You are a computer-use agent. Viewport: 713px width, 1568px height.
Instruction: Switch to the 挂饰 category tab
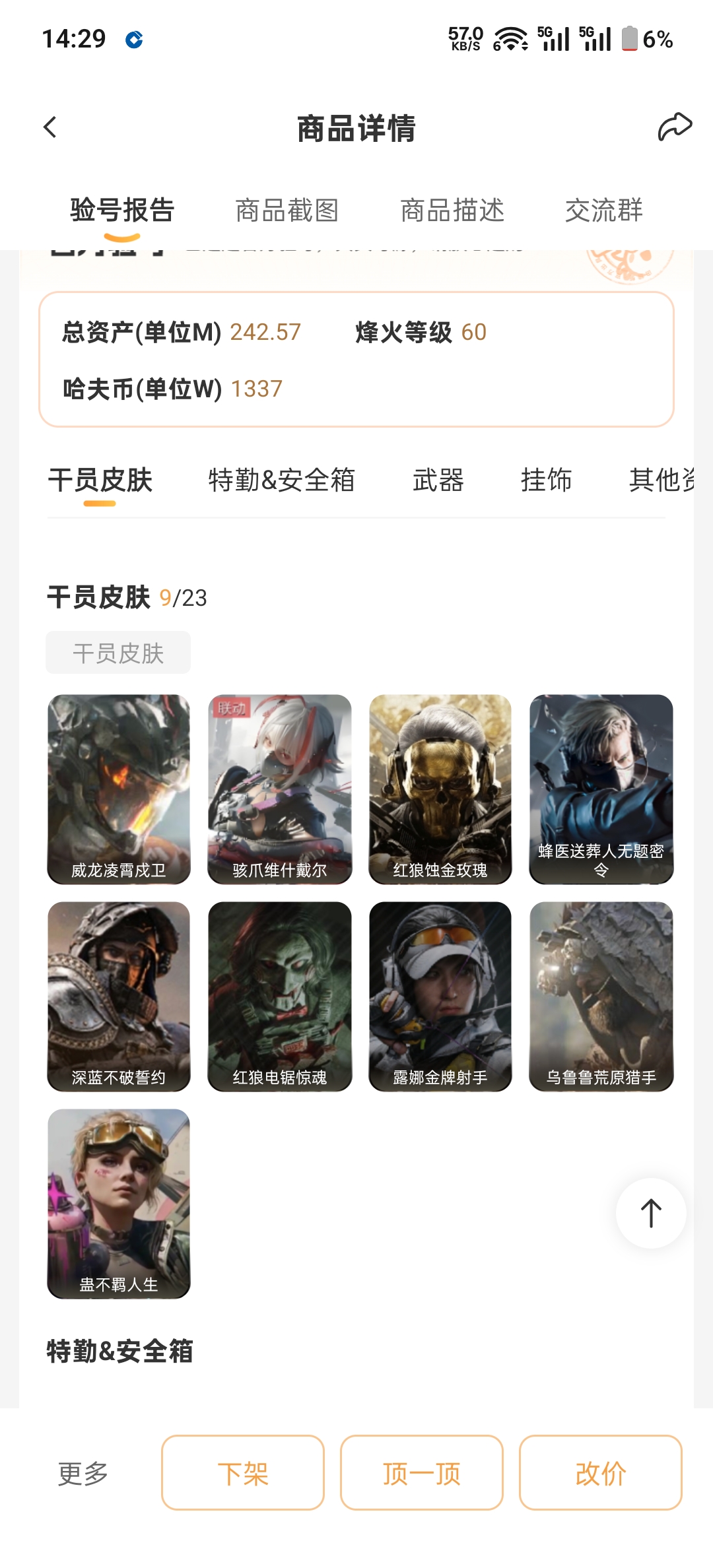546,480
